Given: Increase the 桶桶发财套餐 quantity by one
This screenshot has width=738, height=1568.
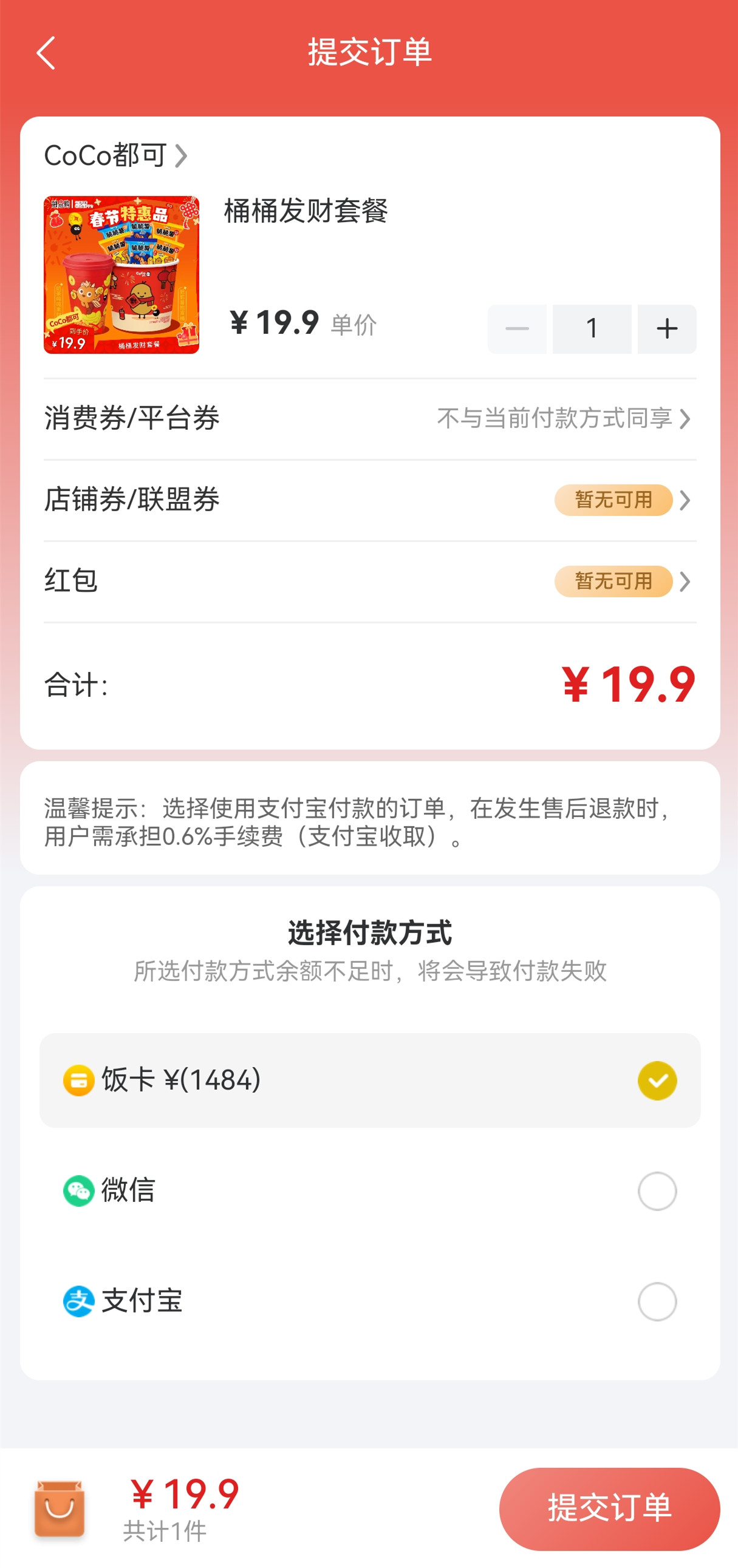Looking at the screenshot, I should (667, 328).
